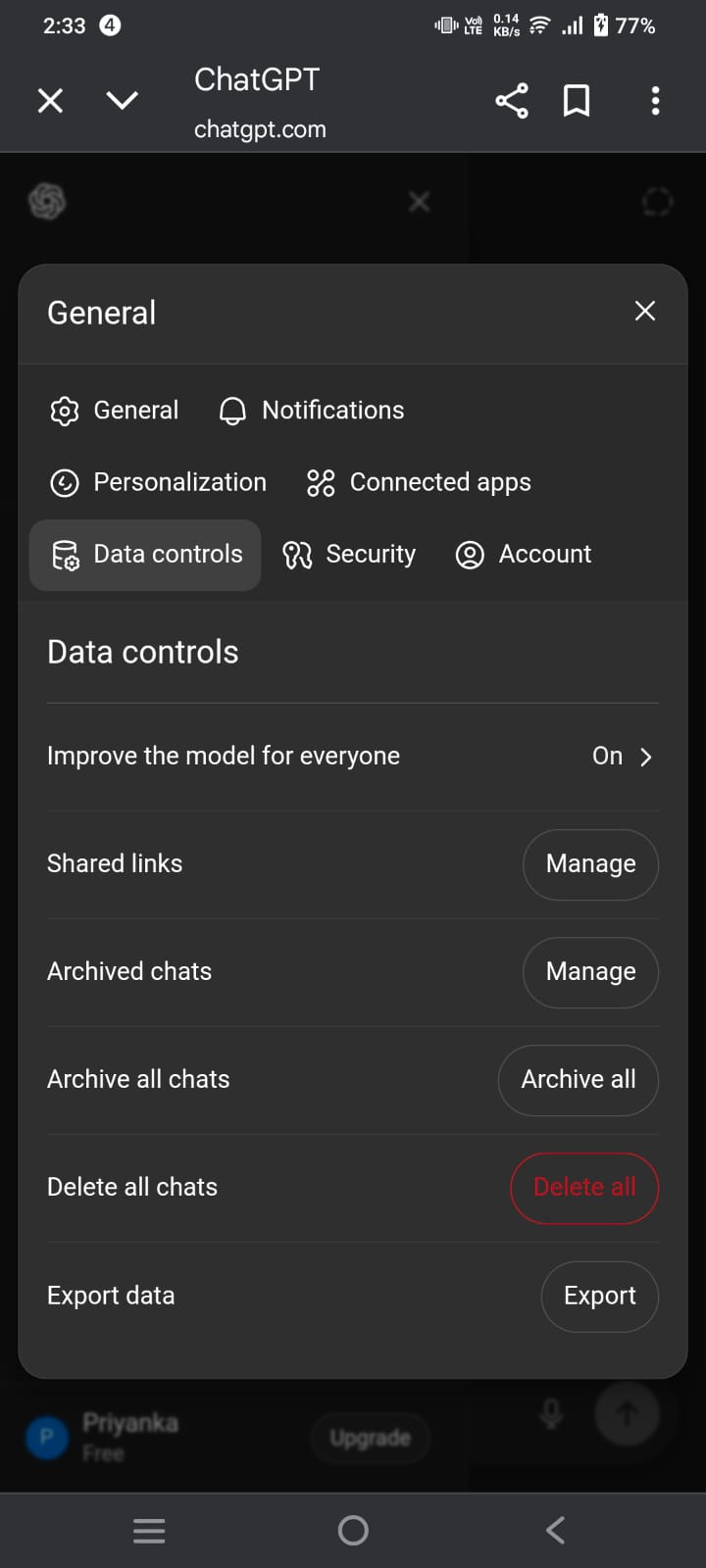Open the Account profile icon

470,555
